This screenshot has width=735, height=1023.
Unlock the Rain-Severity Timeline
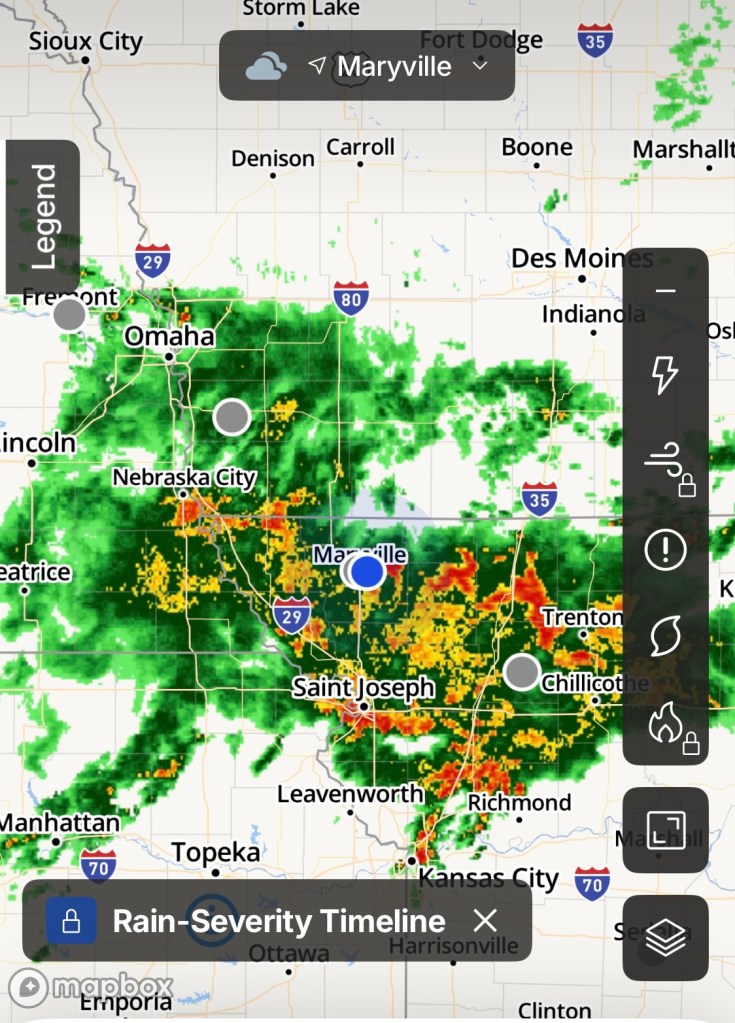click(x=71, y=921)
